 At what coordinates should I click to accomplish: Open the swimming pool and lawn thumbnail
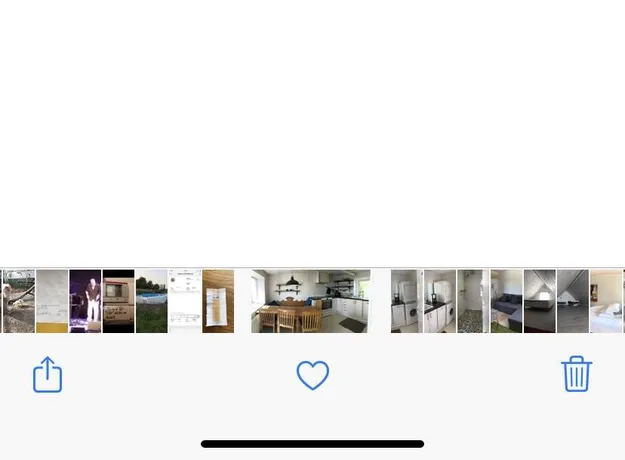pos(151,301)
